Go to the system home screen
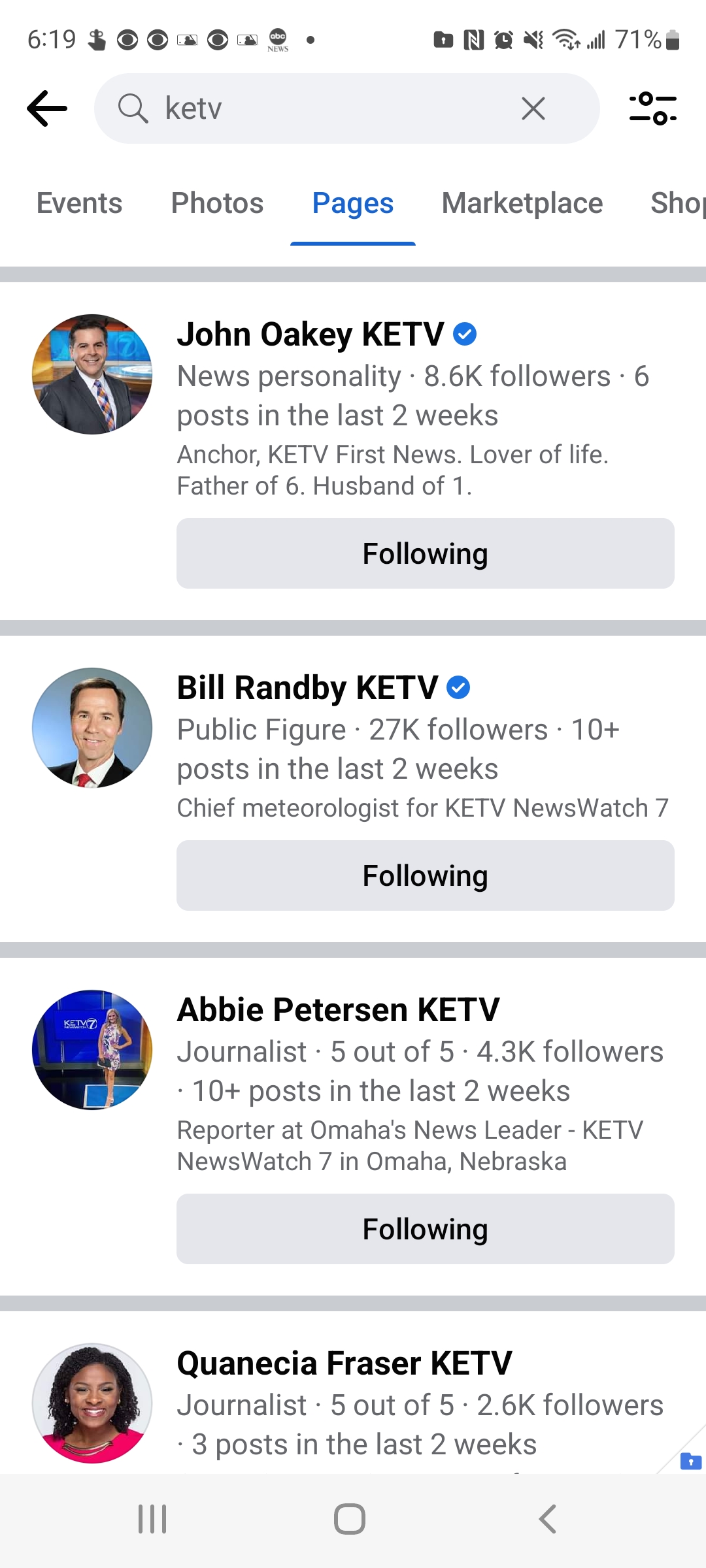Image resolution: width=706 pixels, height=1568 pixels. click(350, 1519)
